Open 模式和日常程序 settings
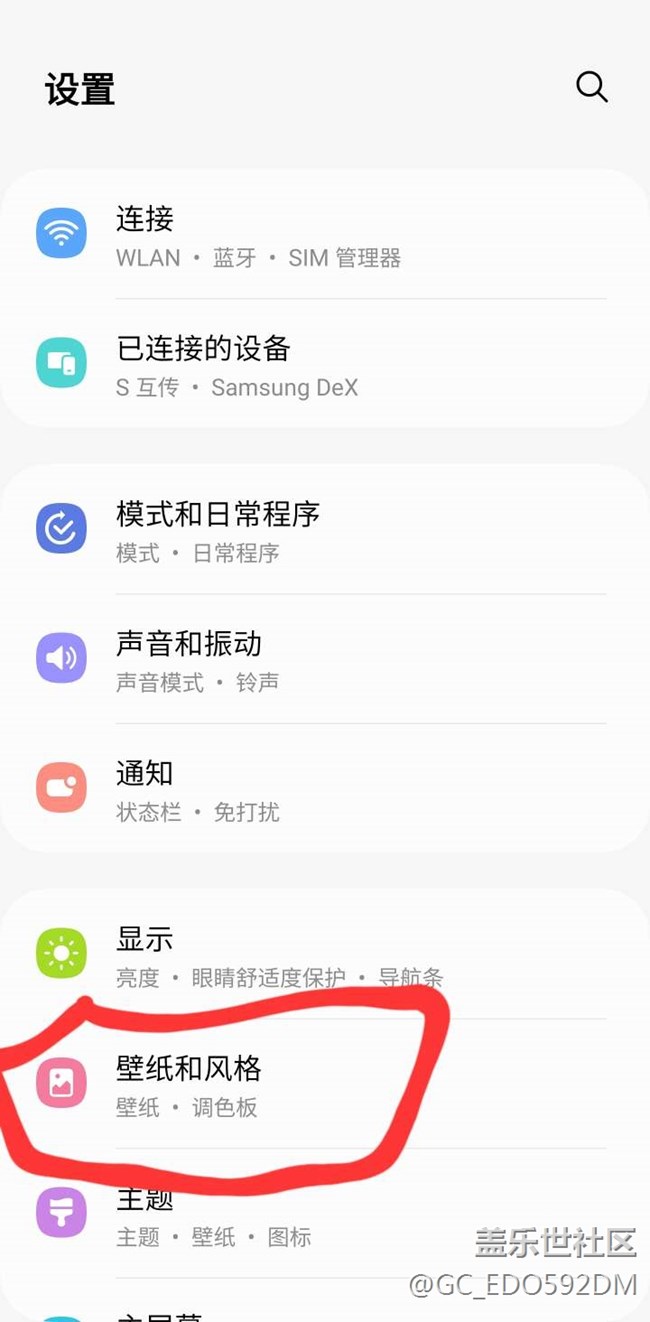The width and height of the screenshot is (650, 1322). (x=325, y=531)
